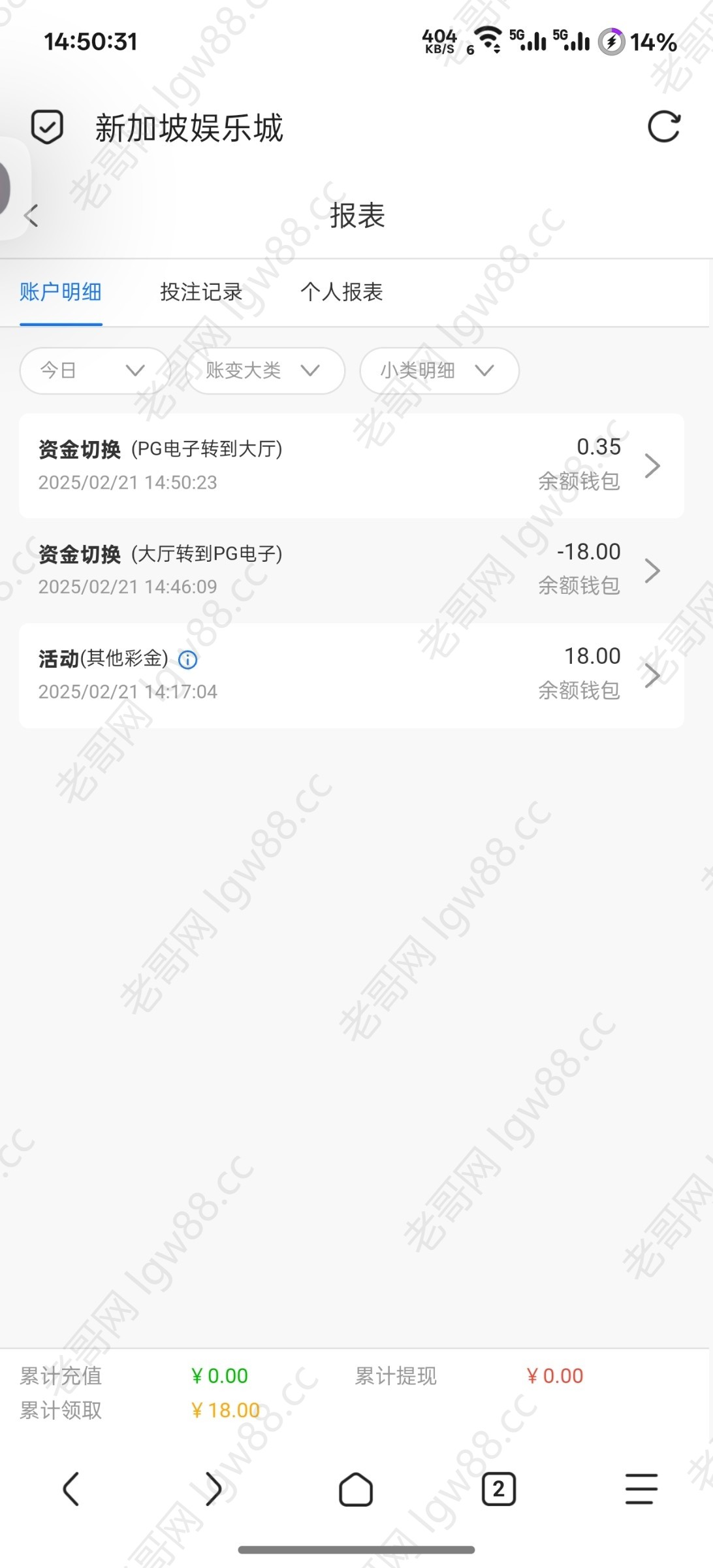Open the browser tabs switcher showing 2
Viewport: 713px width, 1568px height.
499,1490
